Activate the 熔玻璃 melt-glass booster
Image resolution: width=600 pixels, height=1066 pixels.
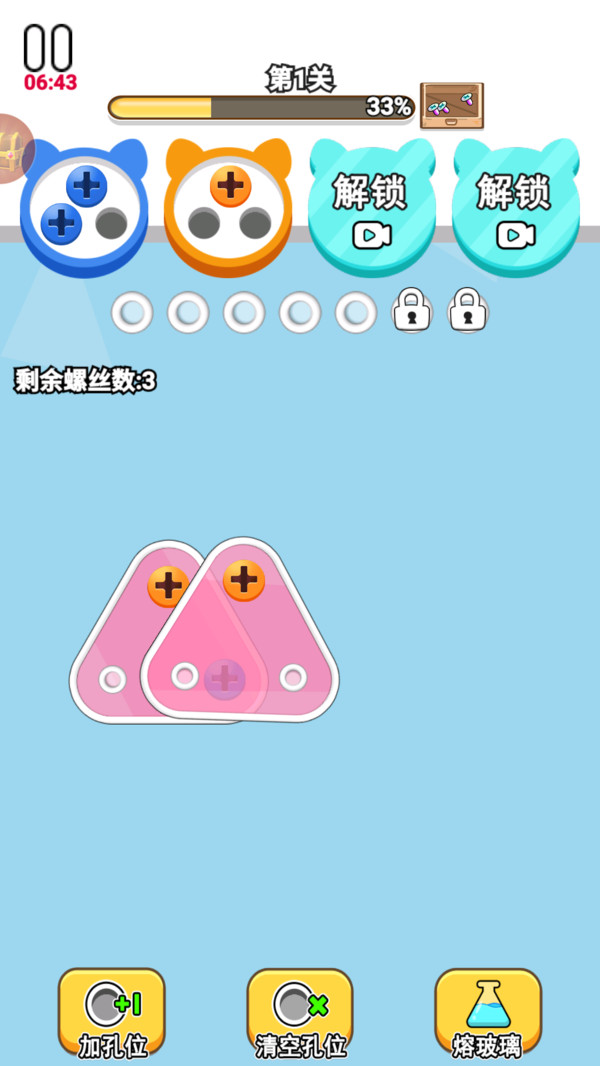[x=488, y=1012]
